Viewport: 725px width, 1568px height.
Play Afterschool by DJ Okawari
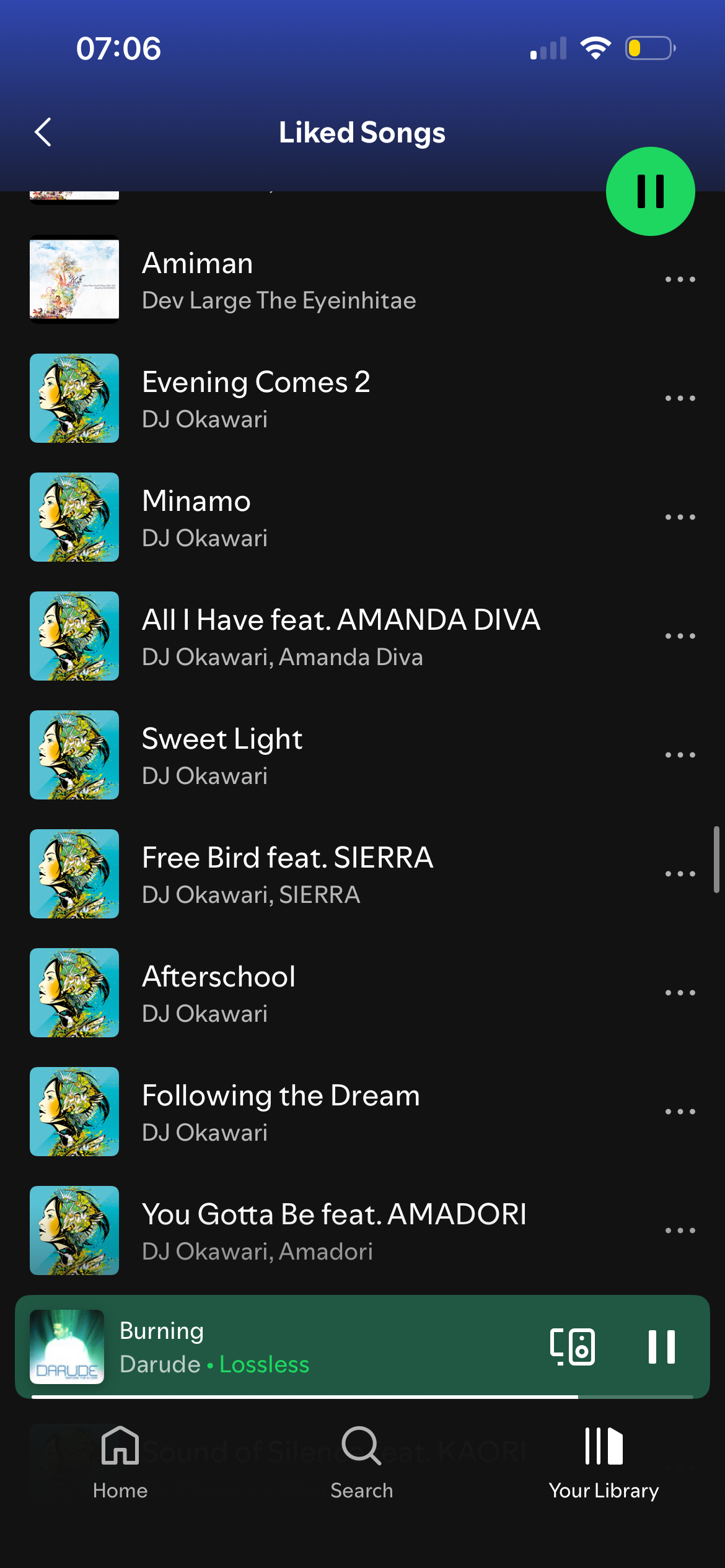click(279, 993)
